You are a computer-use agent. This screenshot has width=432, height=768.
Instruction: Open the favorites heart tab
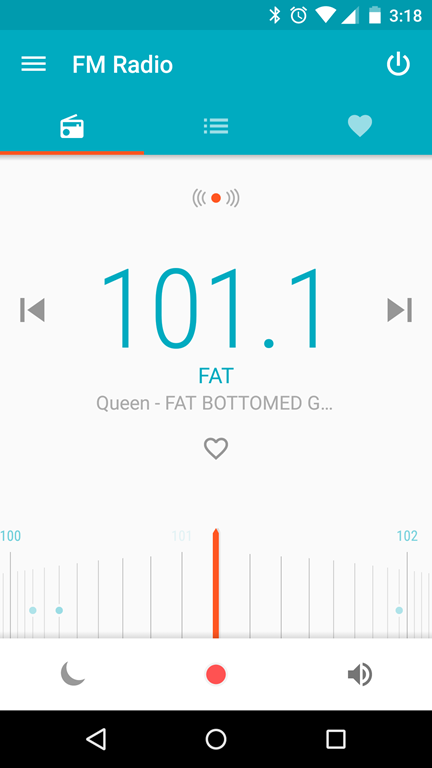pyautogui.click(x=360, y=126)
